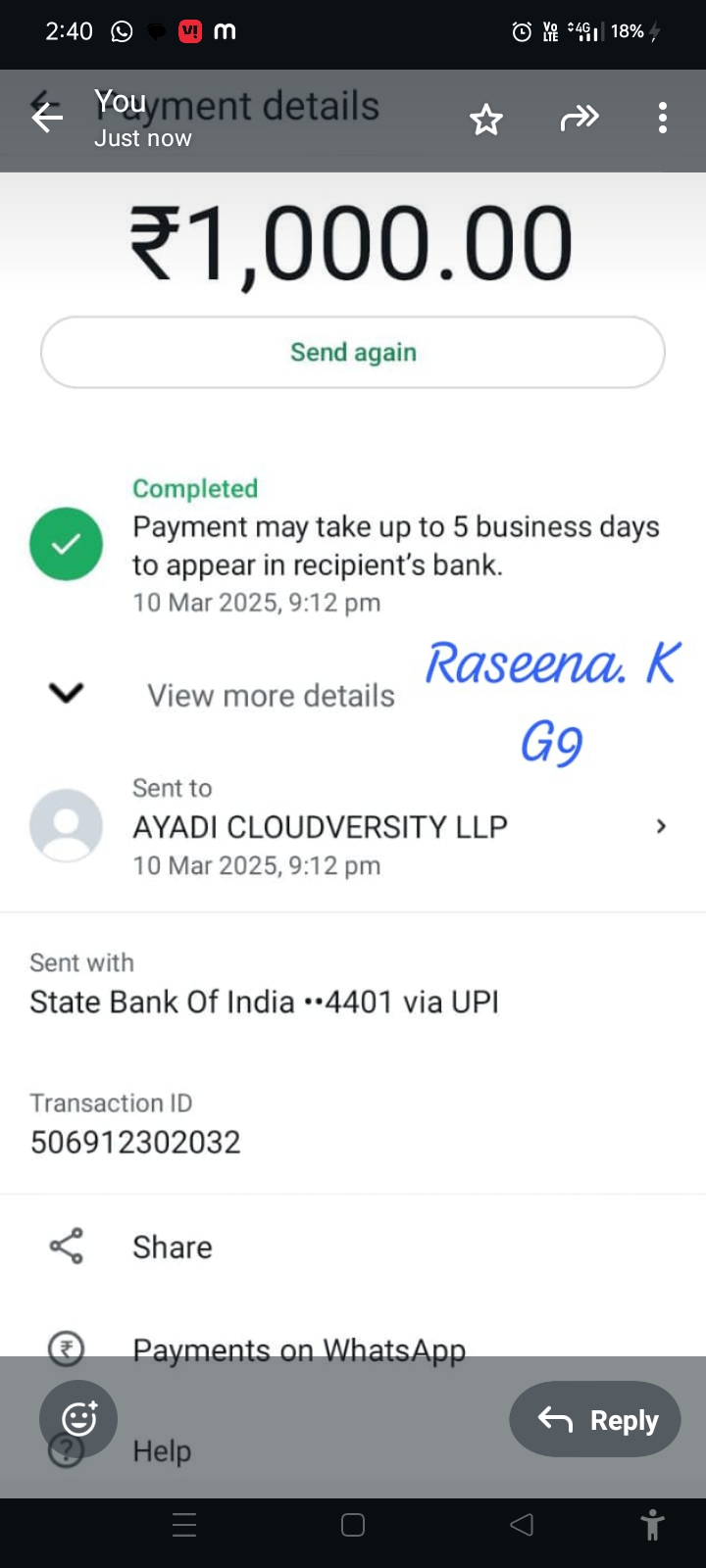Star this image message
The height and width of the screenshot is (1568, 706).
485,120
